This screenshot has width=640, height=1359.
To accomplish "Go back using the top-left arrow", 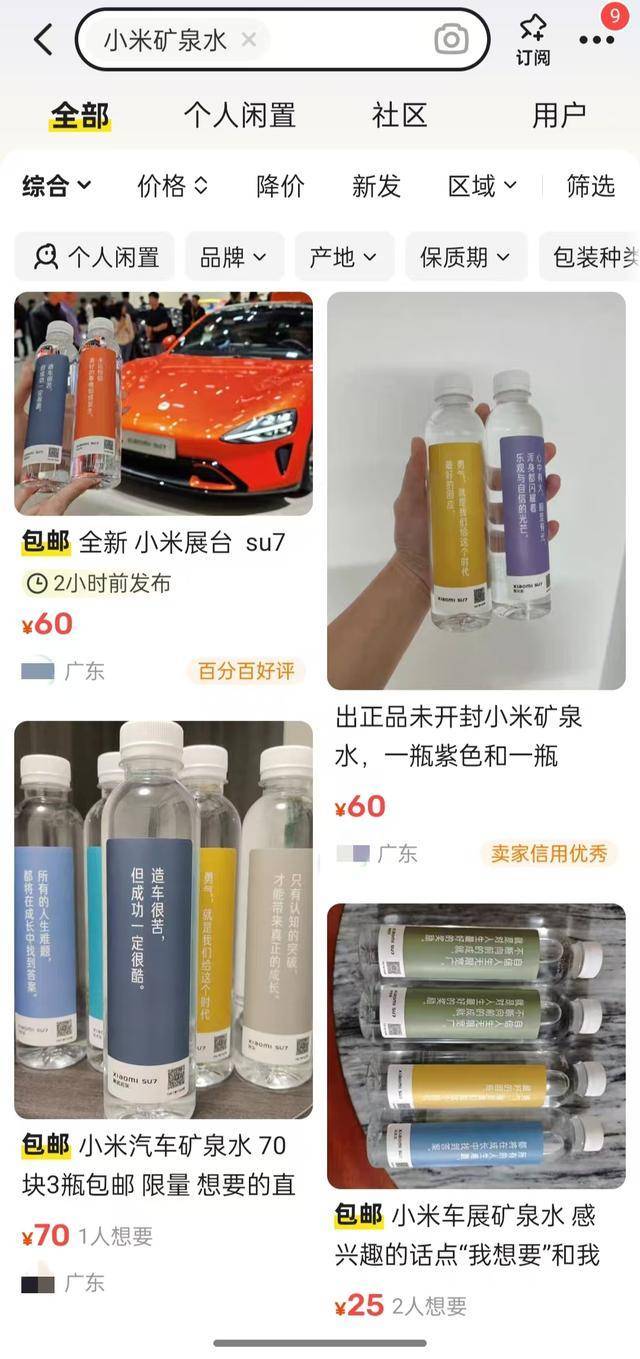I will tap(43, 40).
